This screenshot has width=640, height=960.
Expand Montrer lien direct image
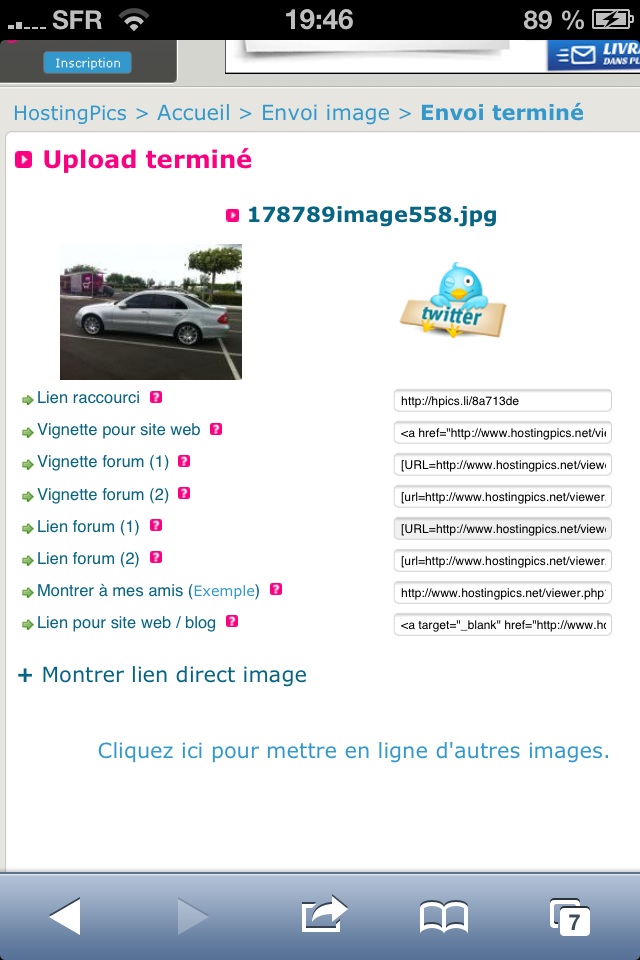[162, 675]
